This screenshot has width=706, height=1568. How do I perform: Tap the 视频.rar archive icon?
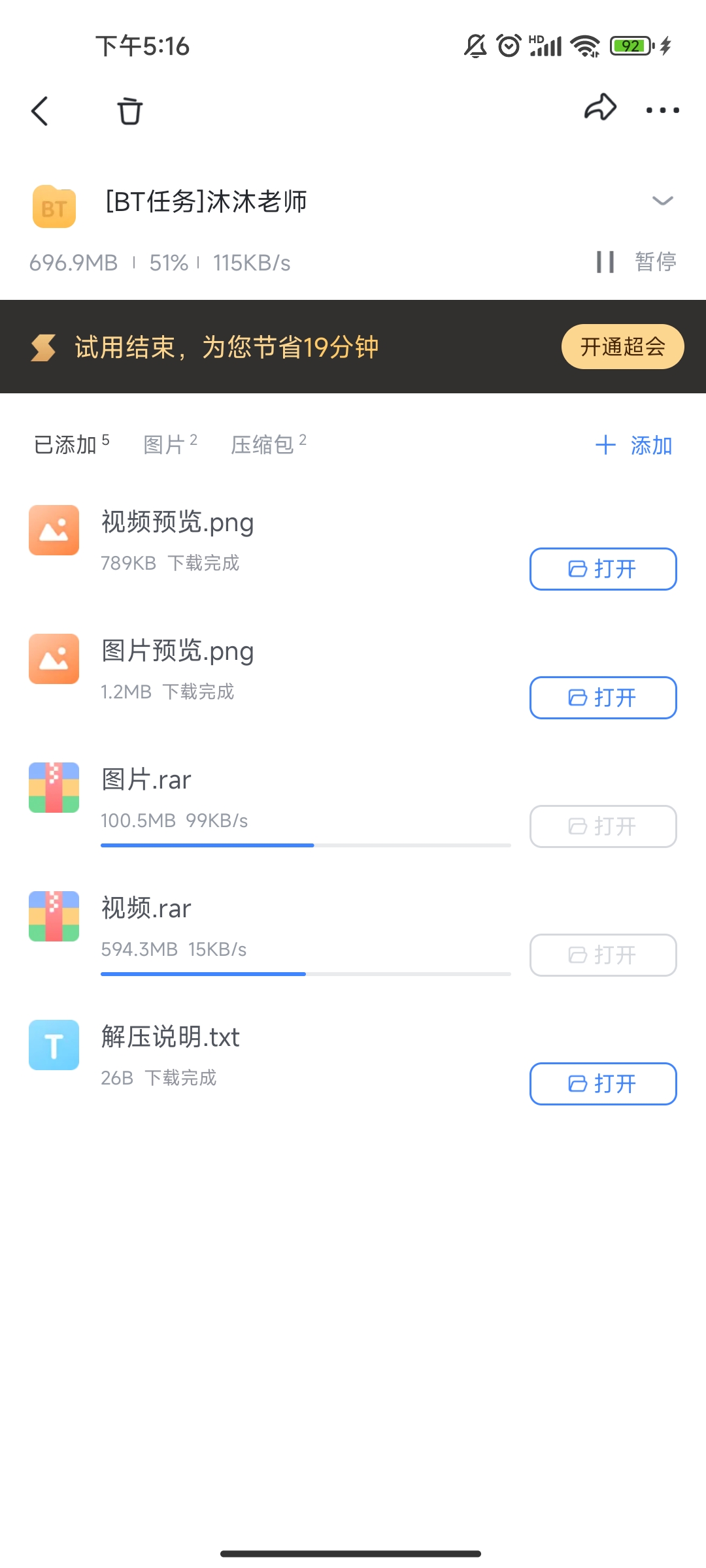(54, 916)
